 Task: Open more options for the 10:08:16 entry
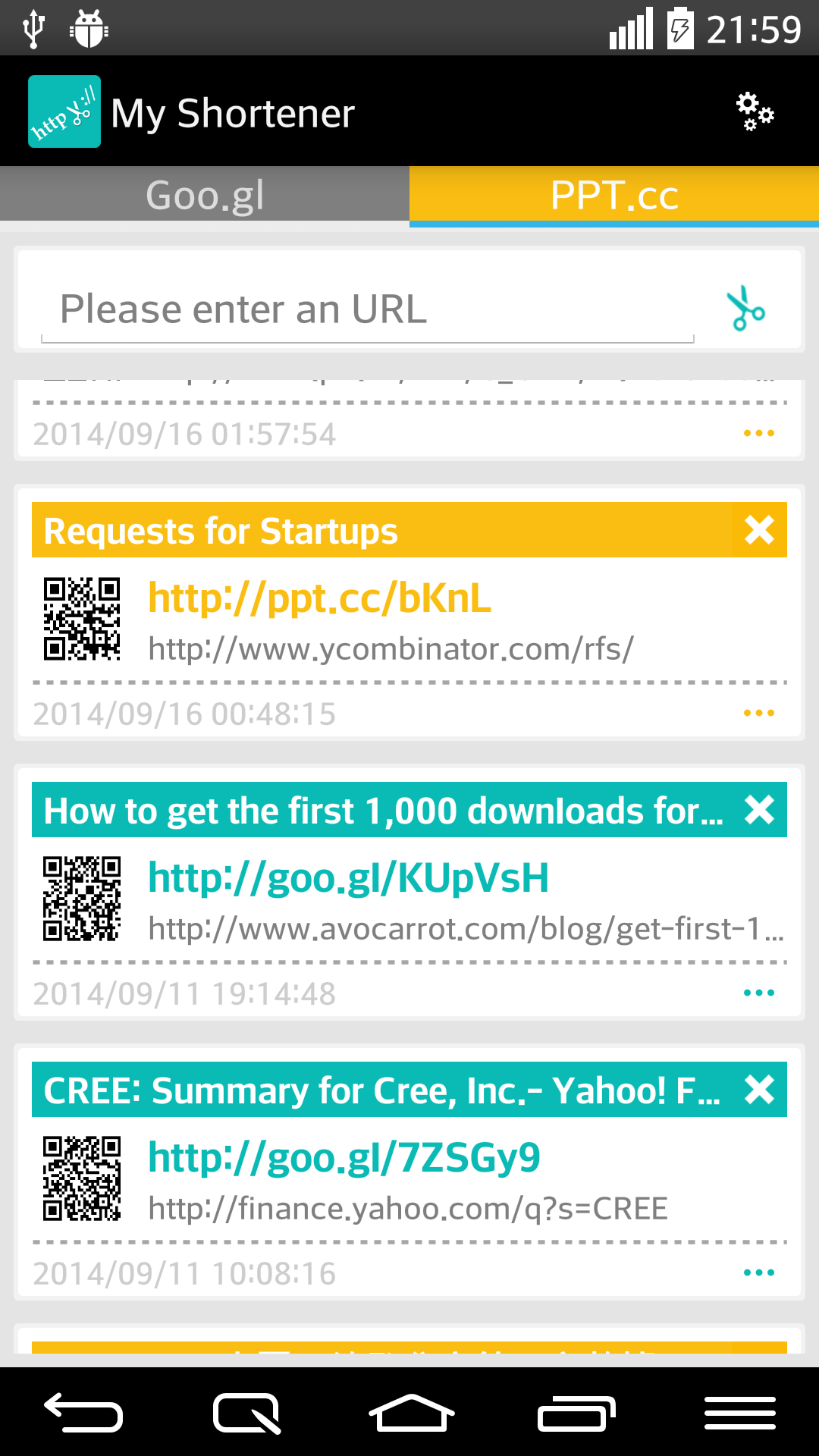[x=759, y=1272]
